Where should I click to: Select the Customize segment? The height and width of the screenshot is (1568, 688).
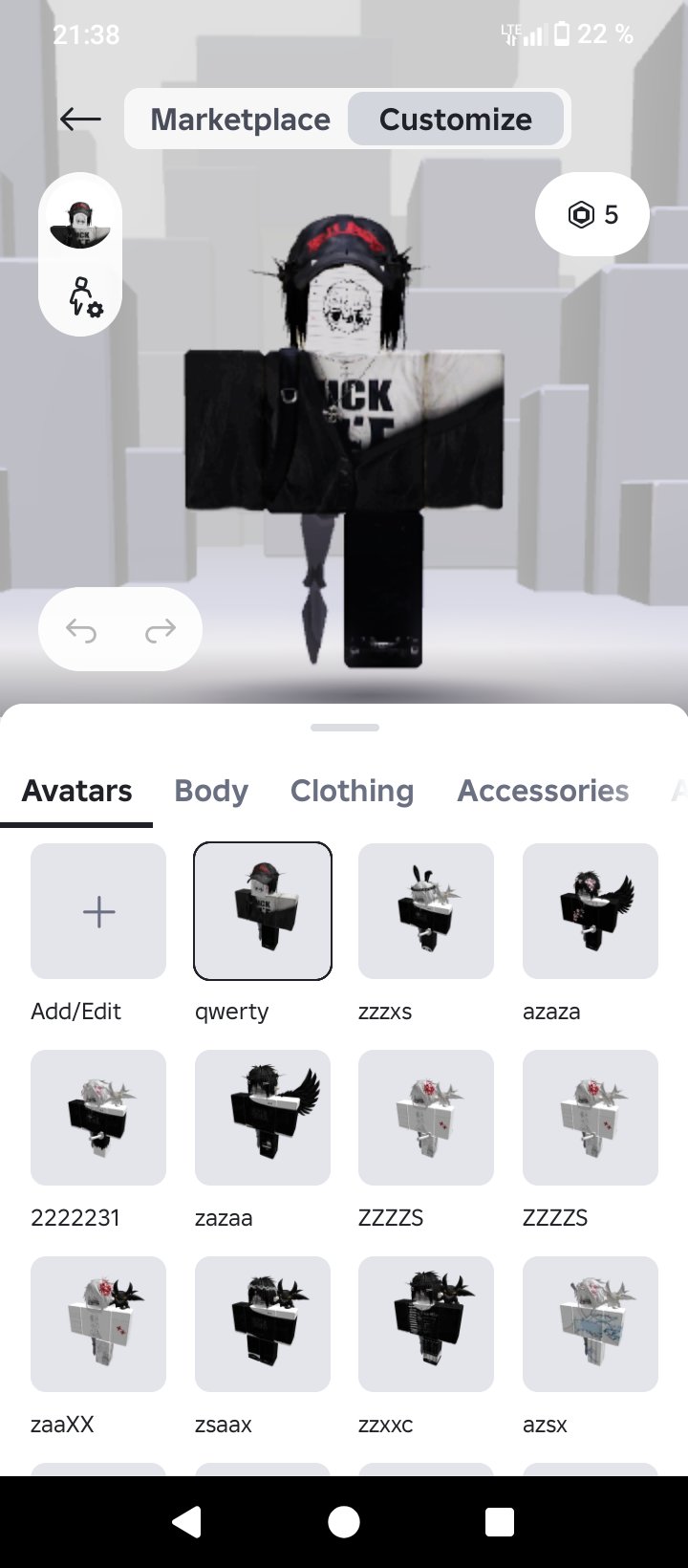click(456, 120)
